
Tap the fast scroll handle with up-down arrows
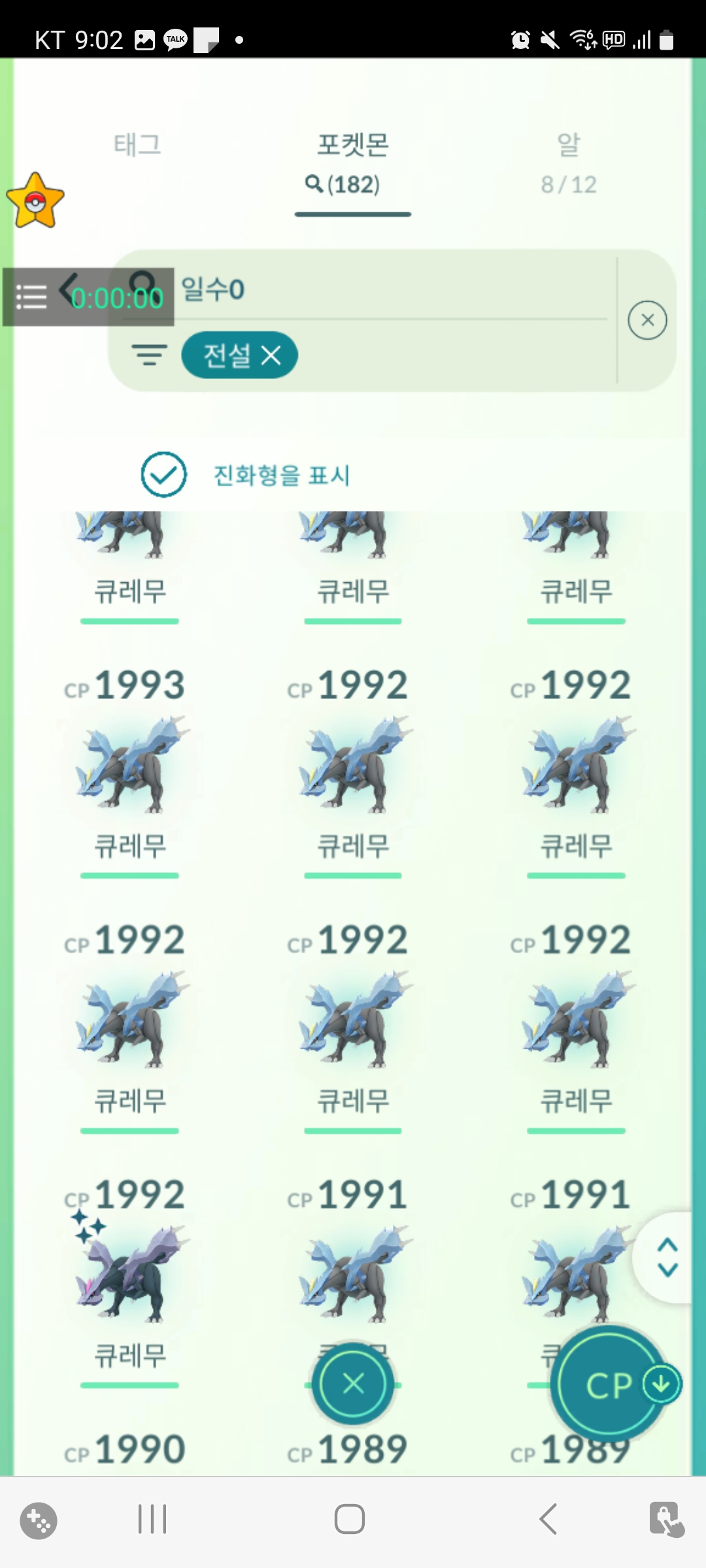667,1257
